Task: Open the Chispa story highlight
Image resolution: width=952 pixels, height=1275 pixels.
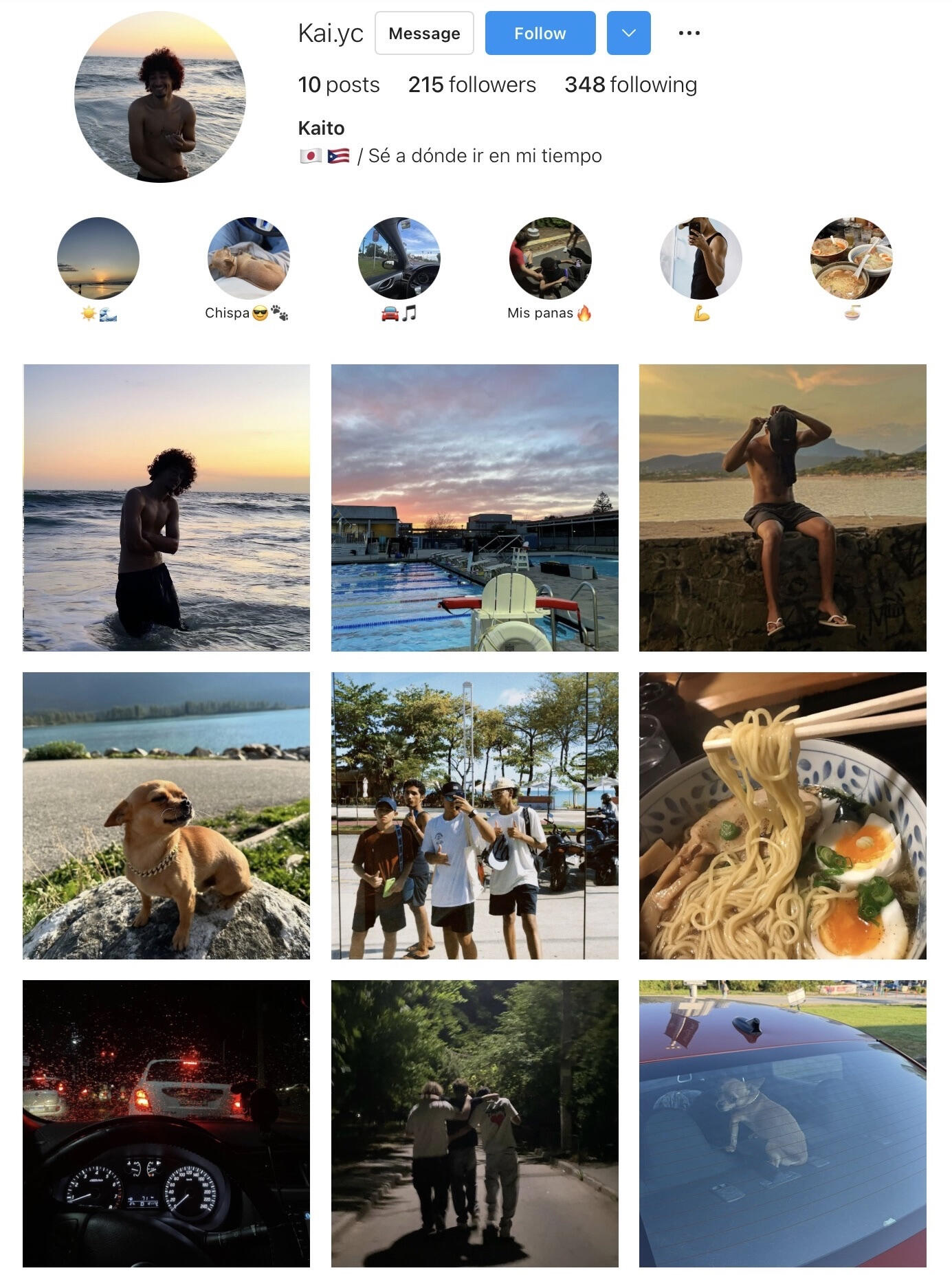Action: click(248, 258)
